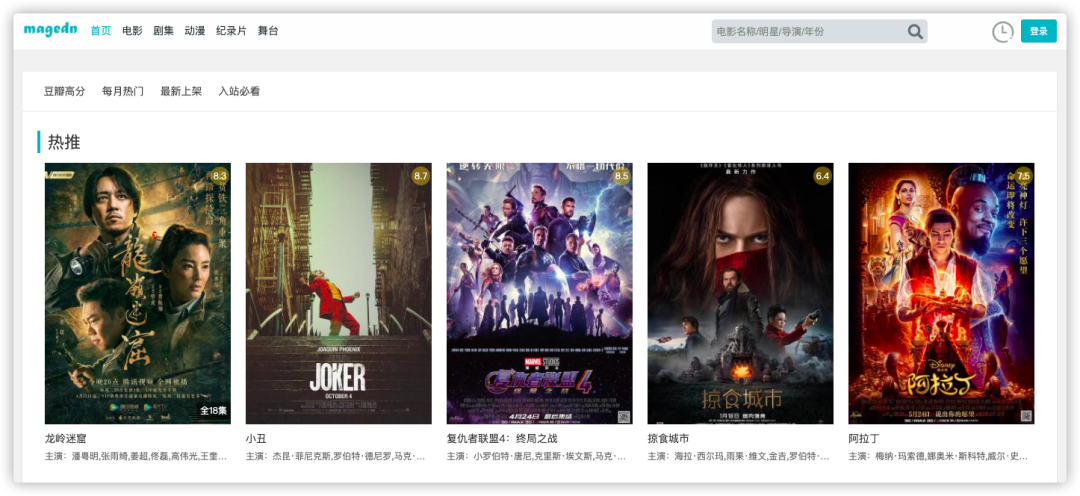
Task: Open the 电影 section
Action: [x=132, y=31]
